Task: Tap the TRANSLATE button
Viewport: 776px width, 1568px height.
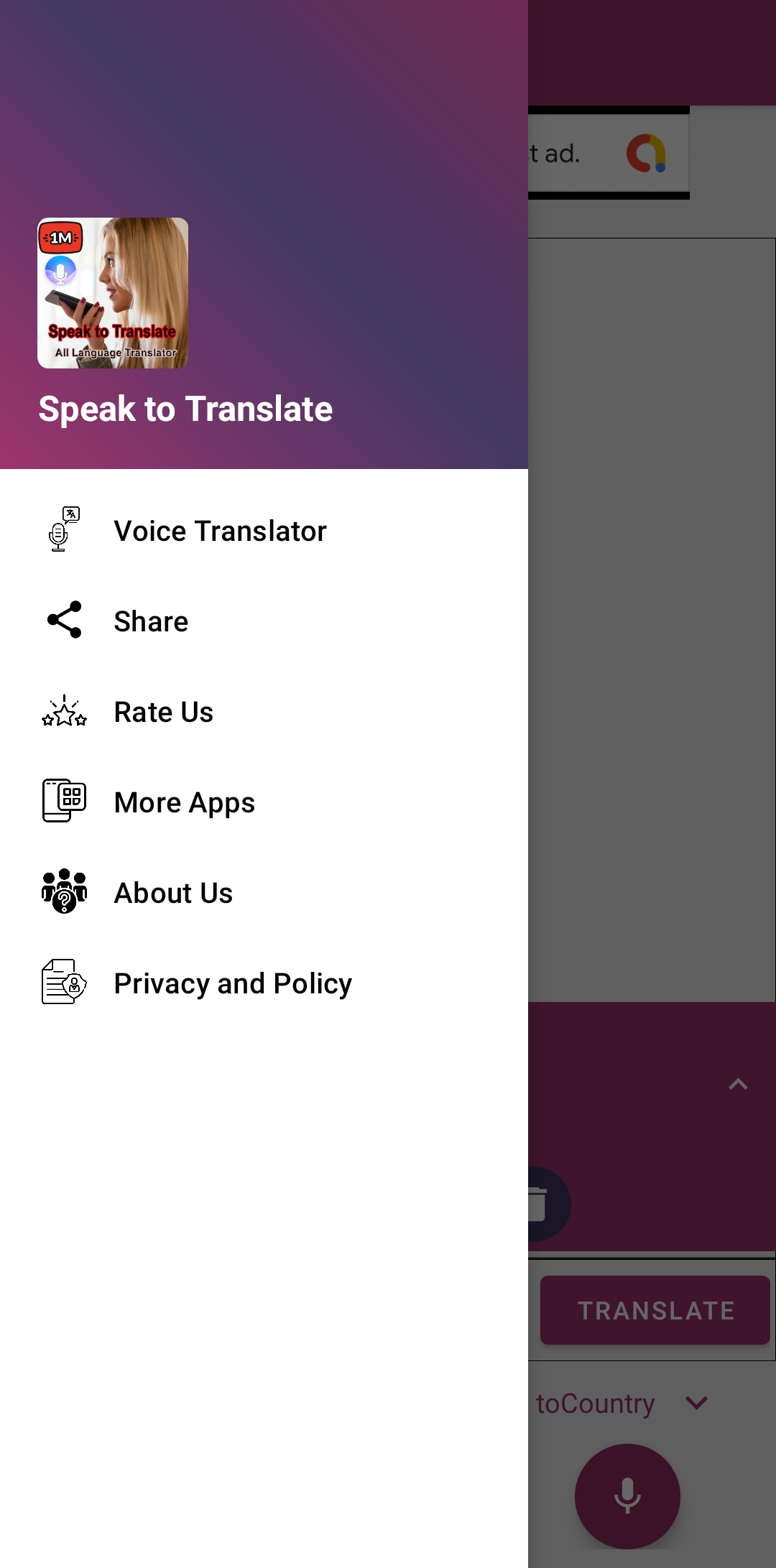Action: coord(655,1310)
